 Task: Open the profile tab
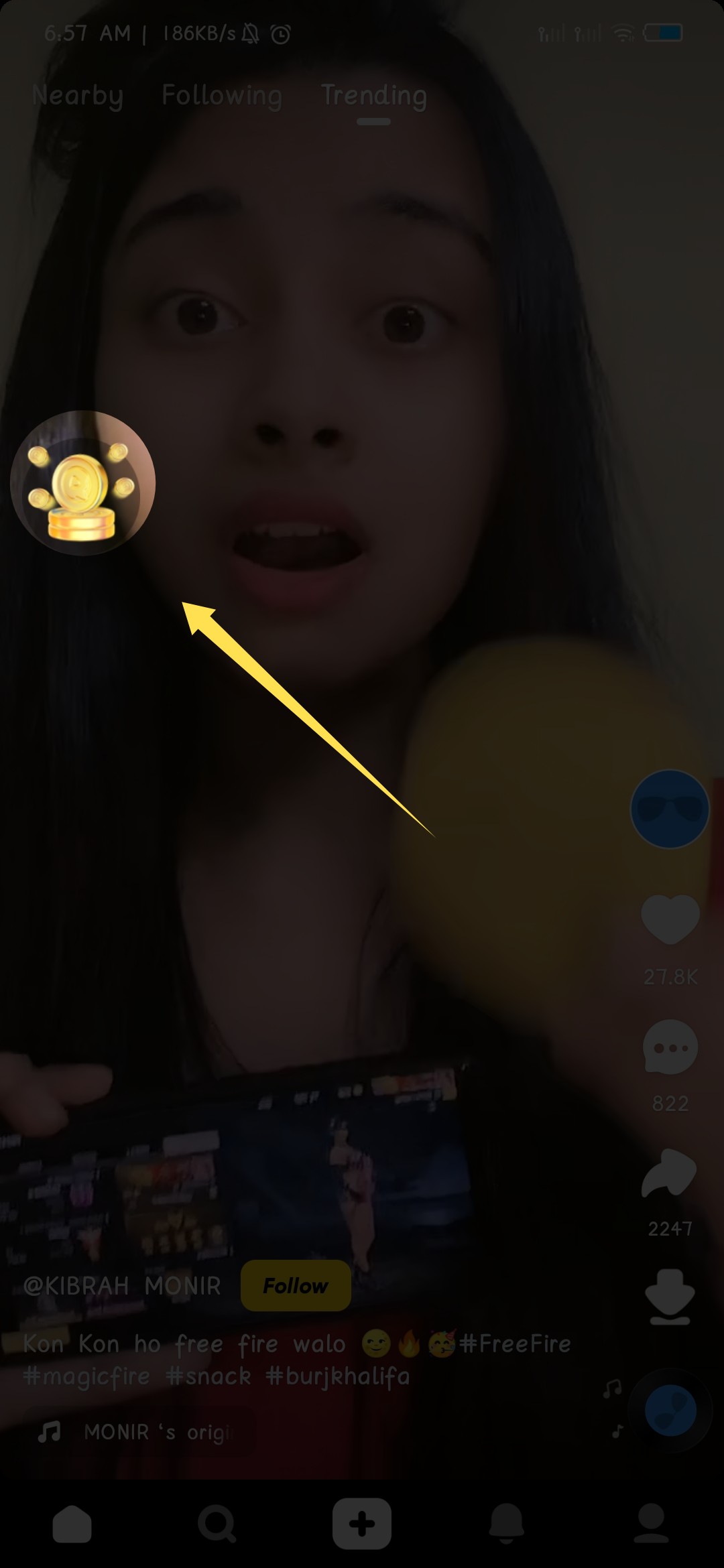[x=651, y=1523]
